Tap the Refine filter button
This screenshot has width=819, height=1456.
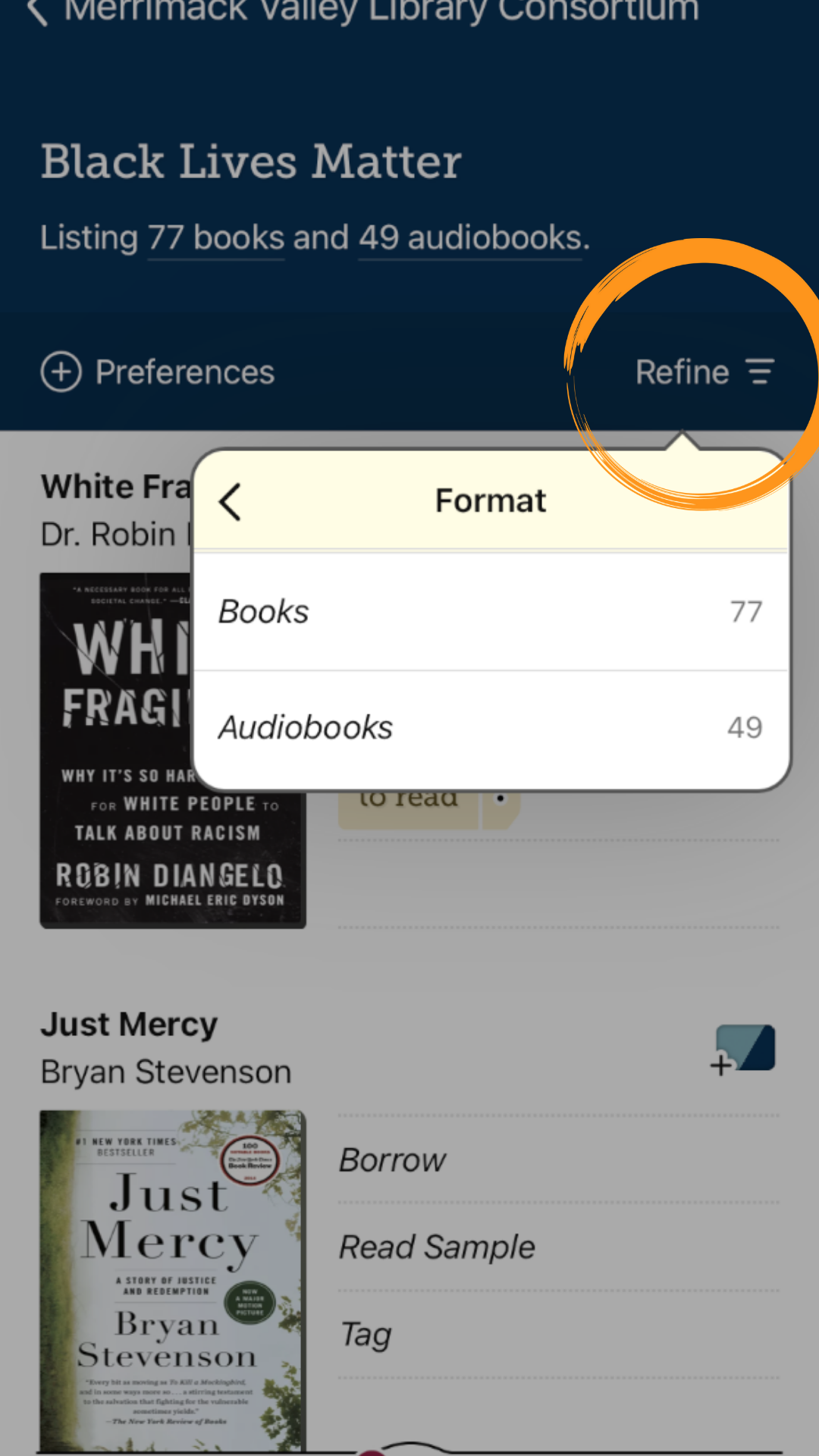pos(704,372)
